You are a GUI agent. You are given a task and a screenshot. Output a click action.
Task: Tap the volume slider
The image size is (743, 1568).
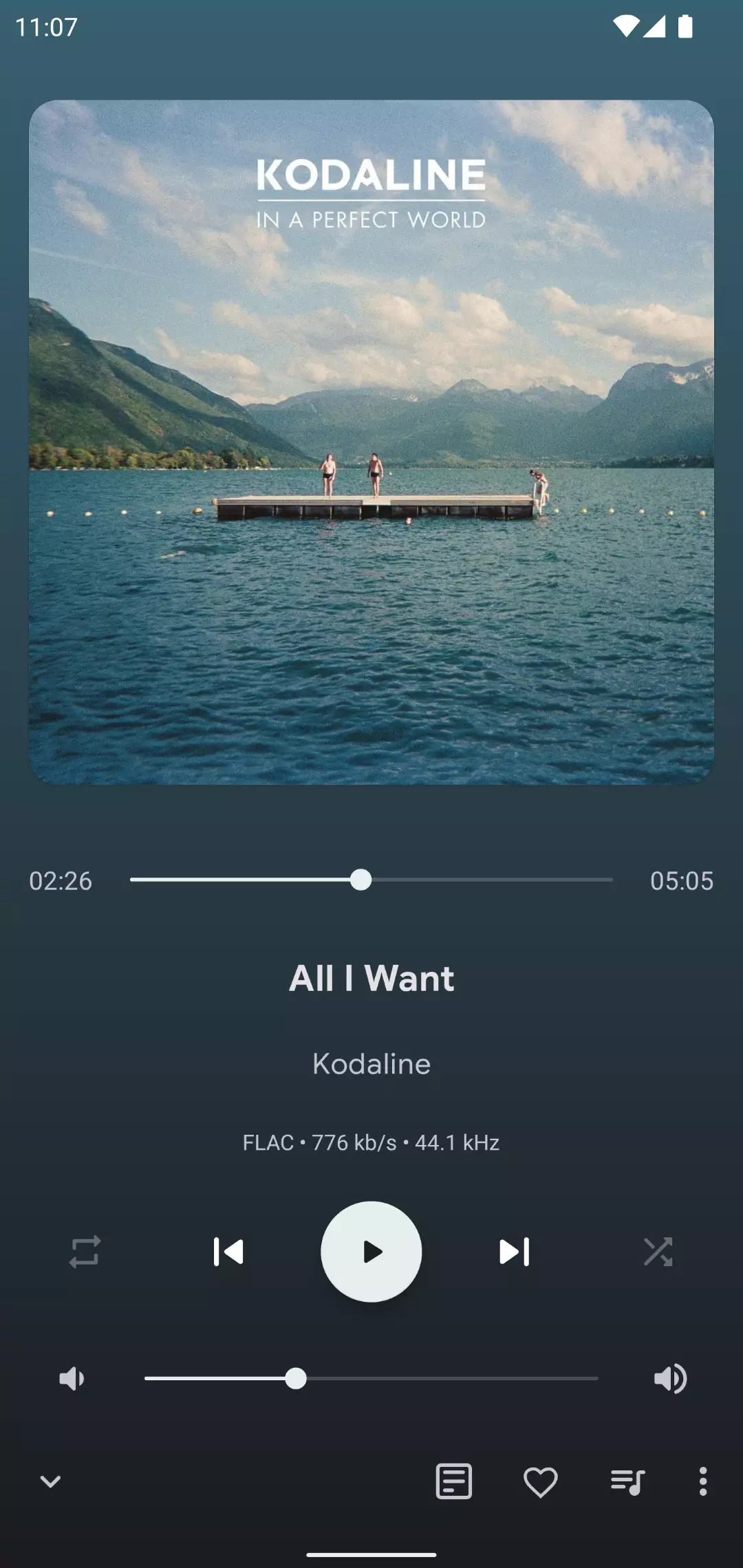[x=371, y=1378]
